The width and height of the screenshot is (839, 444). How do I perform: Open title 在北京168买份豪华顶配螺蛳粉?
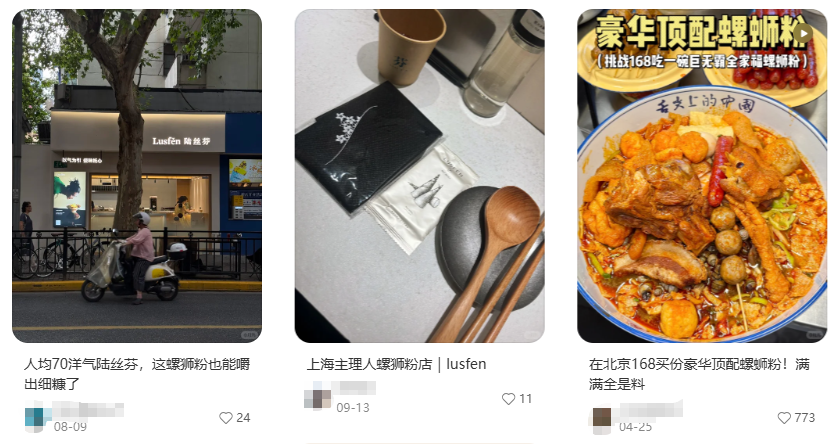pyautogui.click(x=702, y=373)
